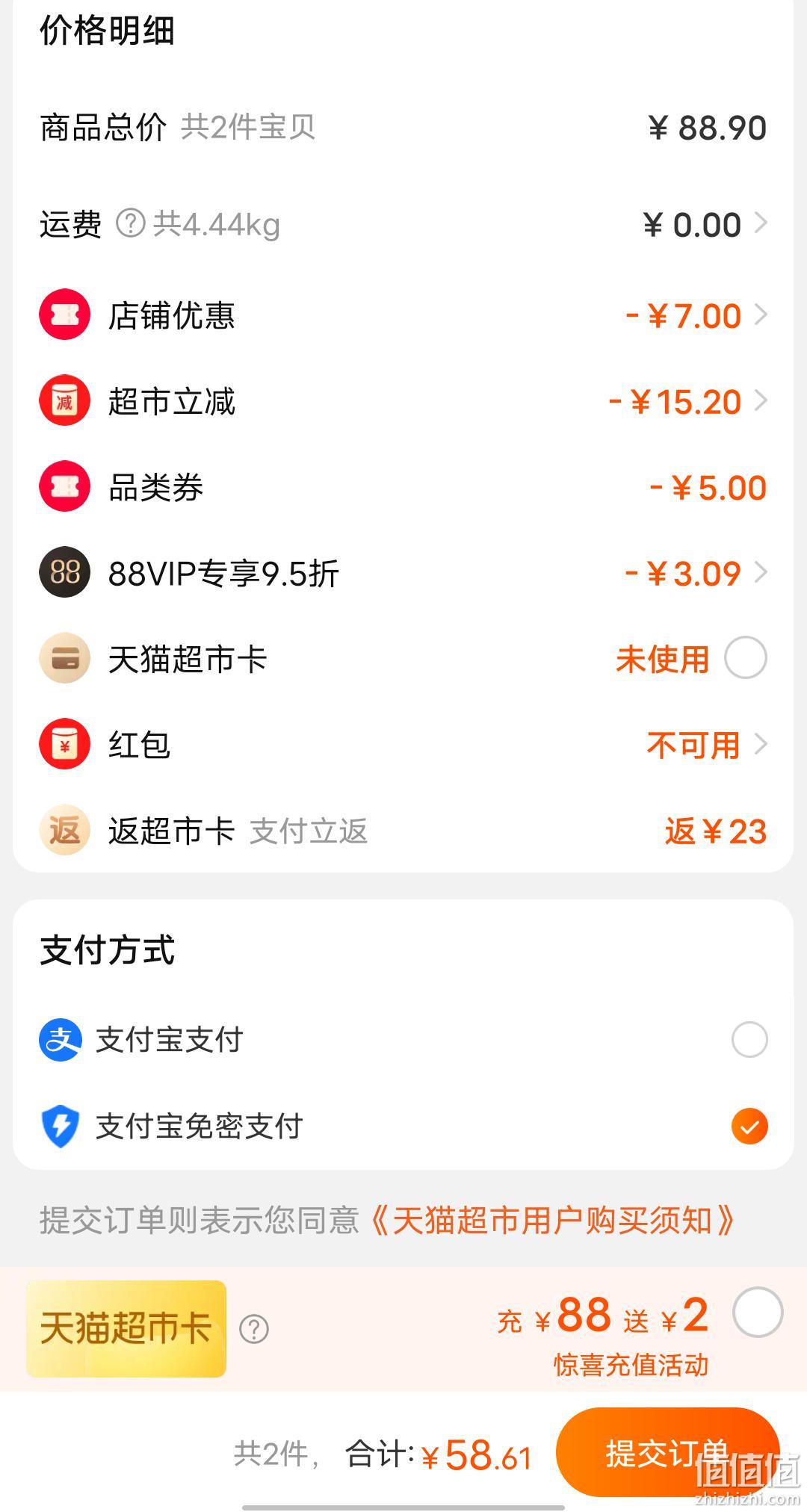This screenshot has height=1512, width=807.
Task: Select the 天猫超市卡 unused radio button
Action: coord(746,658)
